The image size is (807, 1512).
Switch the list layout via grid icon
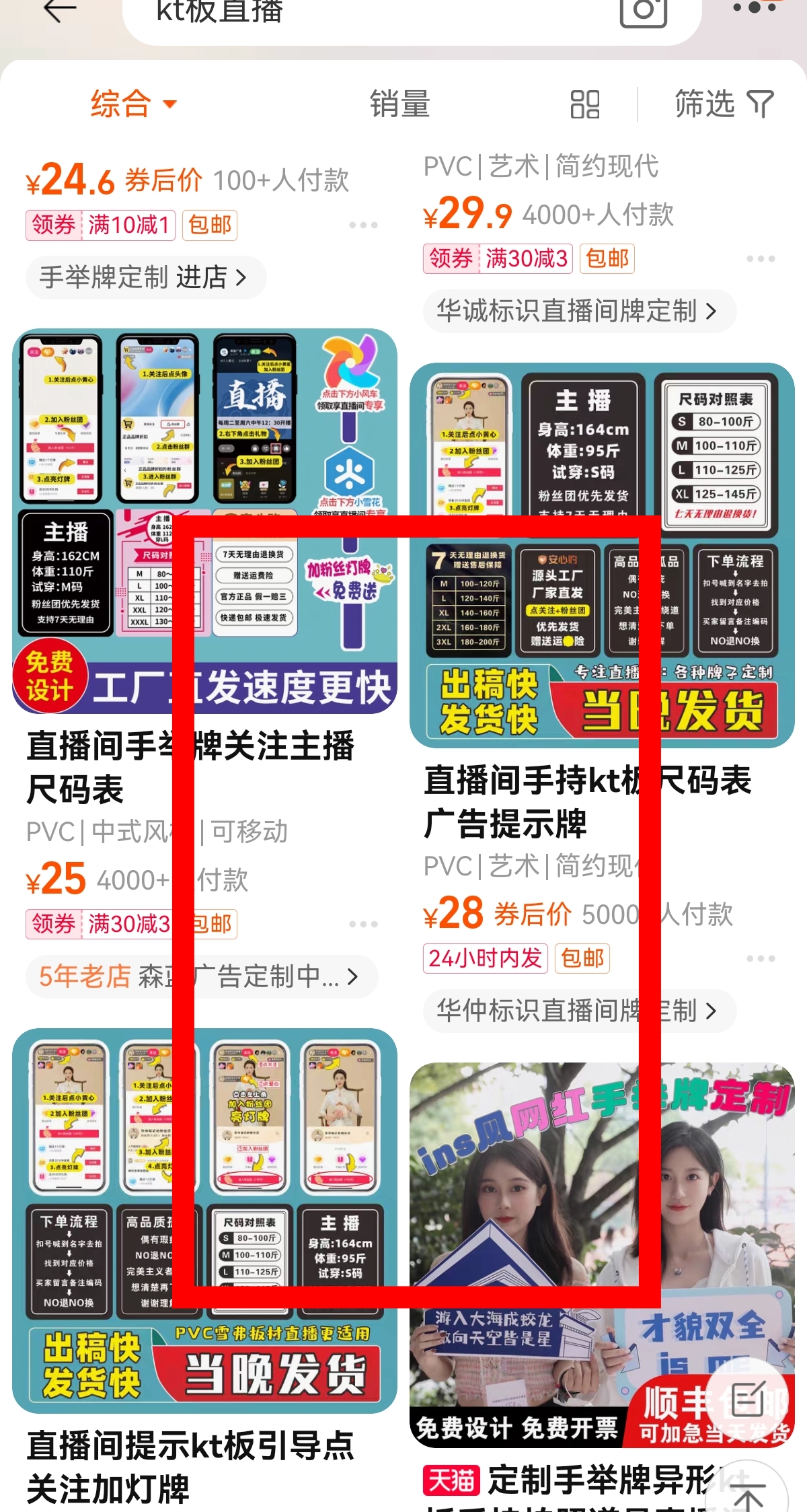tap(584, 104)
